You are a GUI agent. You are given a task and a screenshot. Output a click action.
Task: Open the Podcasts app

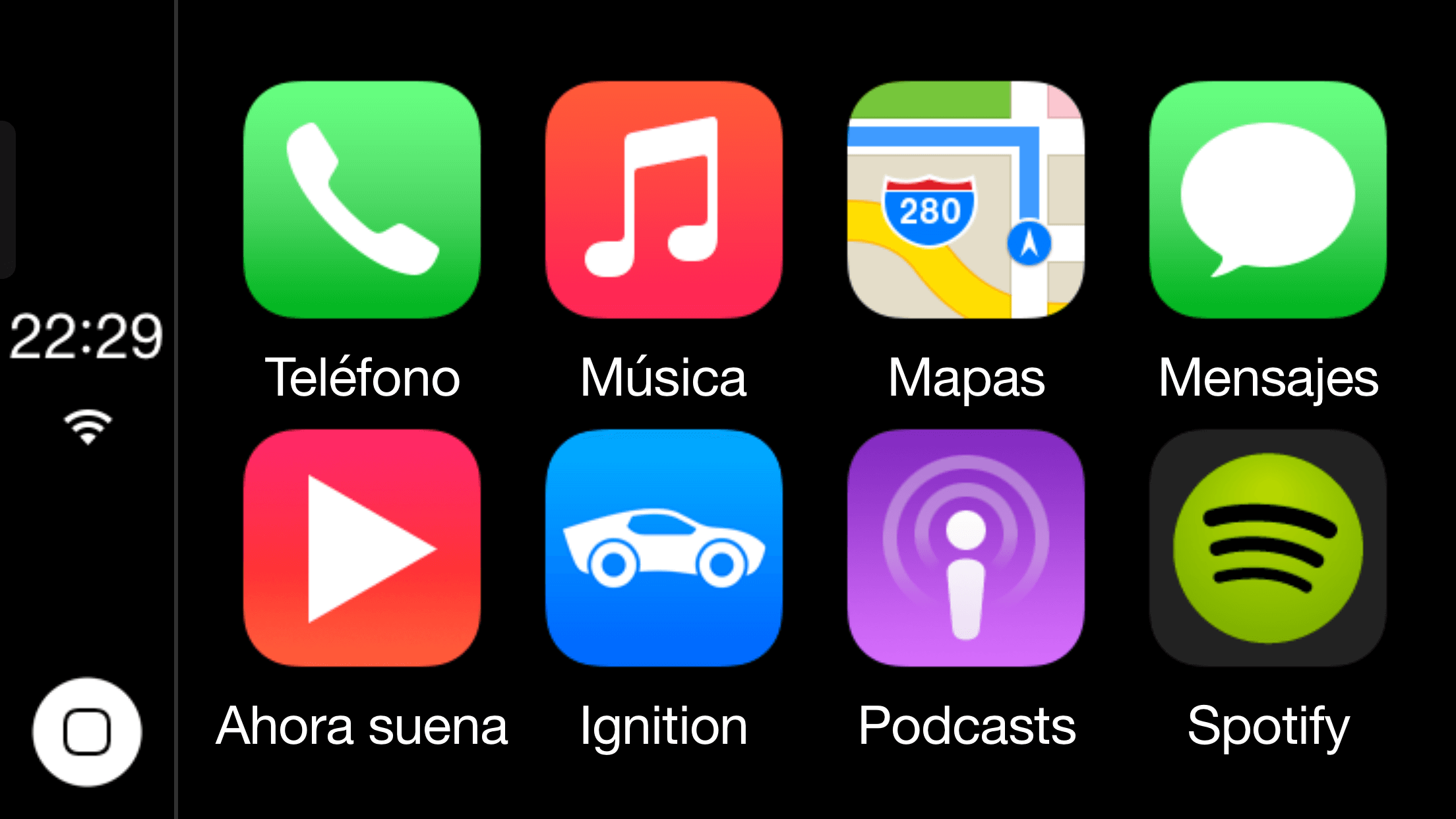965,547
